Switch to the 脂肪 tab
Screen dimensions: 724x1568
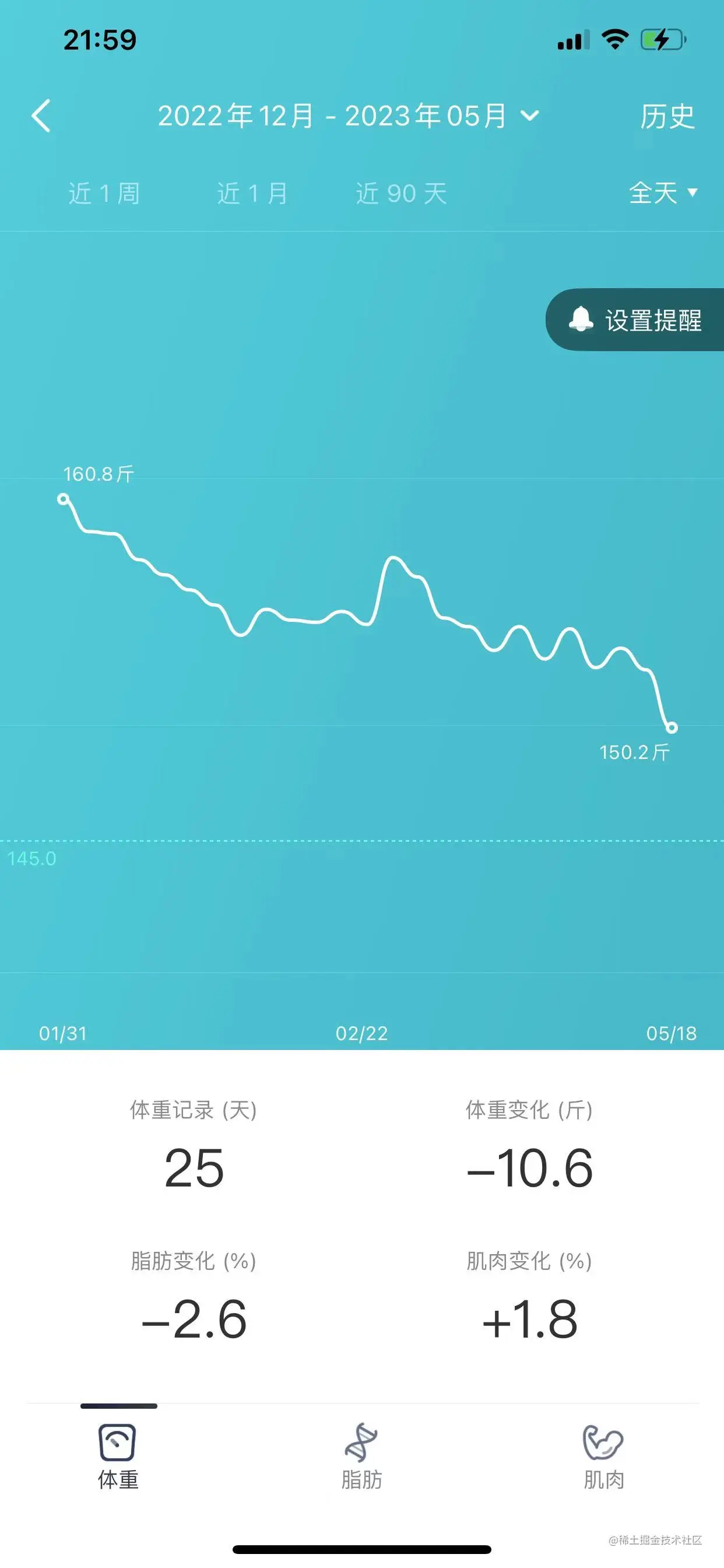[x=361, y=1456]
